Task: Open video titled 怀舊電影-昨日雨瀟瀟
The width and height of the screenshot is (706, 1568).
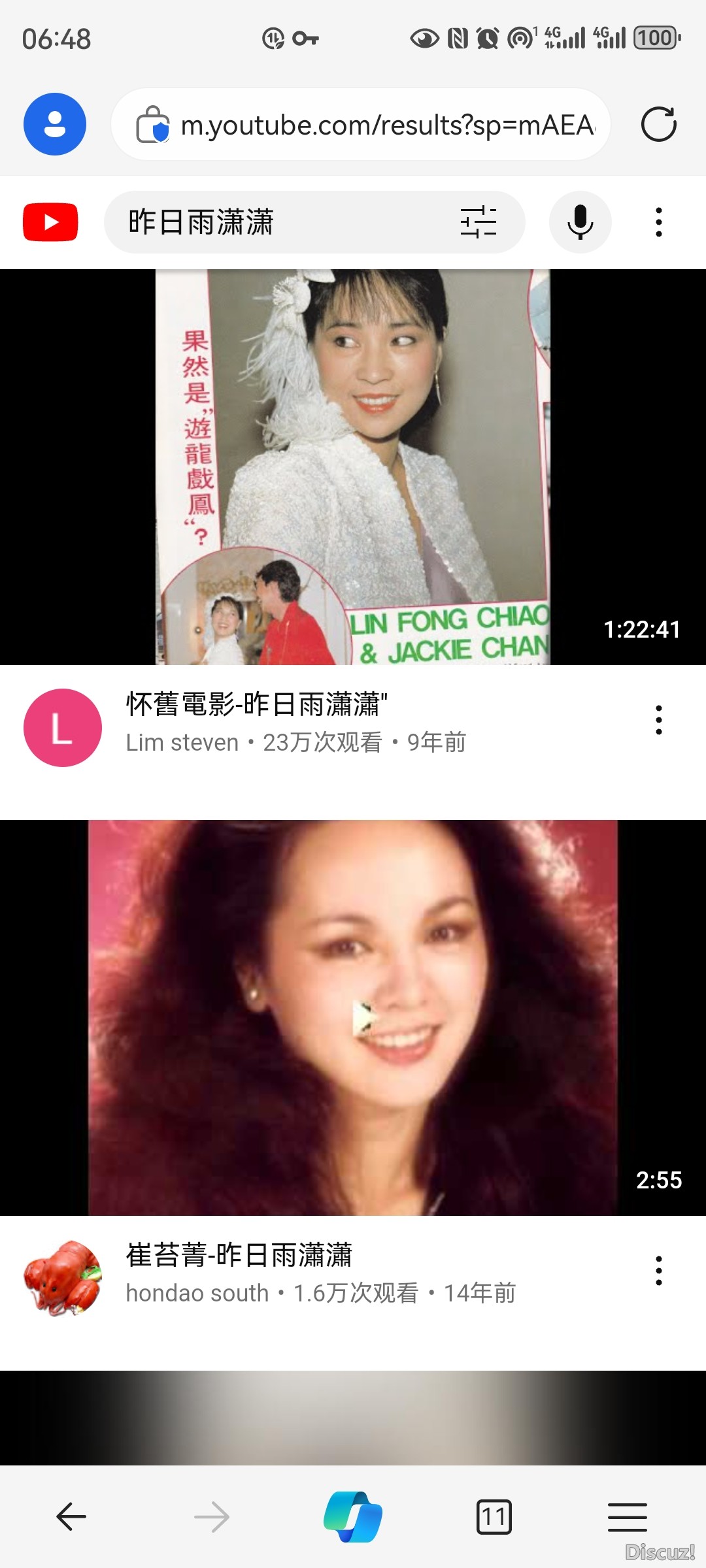Action: (256, 705)
